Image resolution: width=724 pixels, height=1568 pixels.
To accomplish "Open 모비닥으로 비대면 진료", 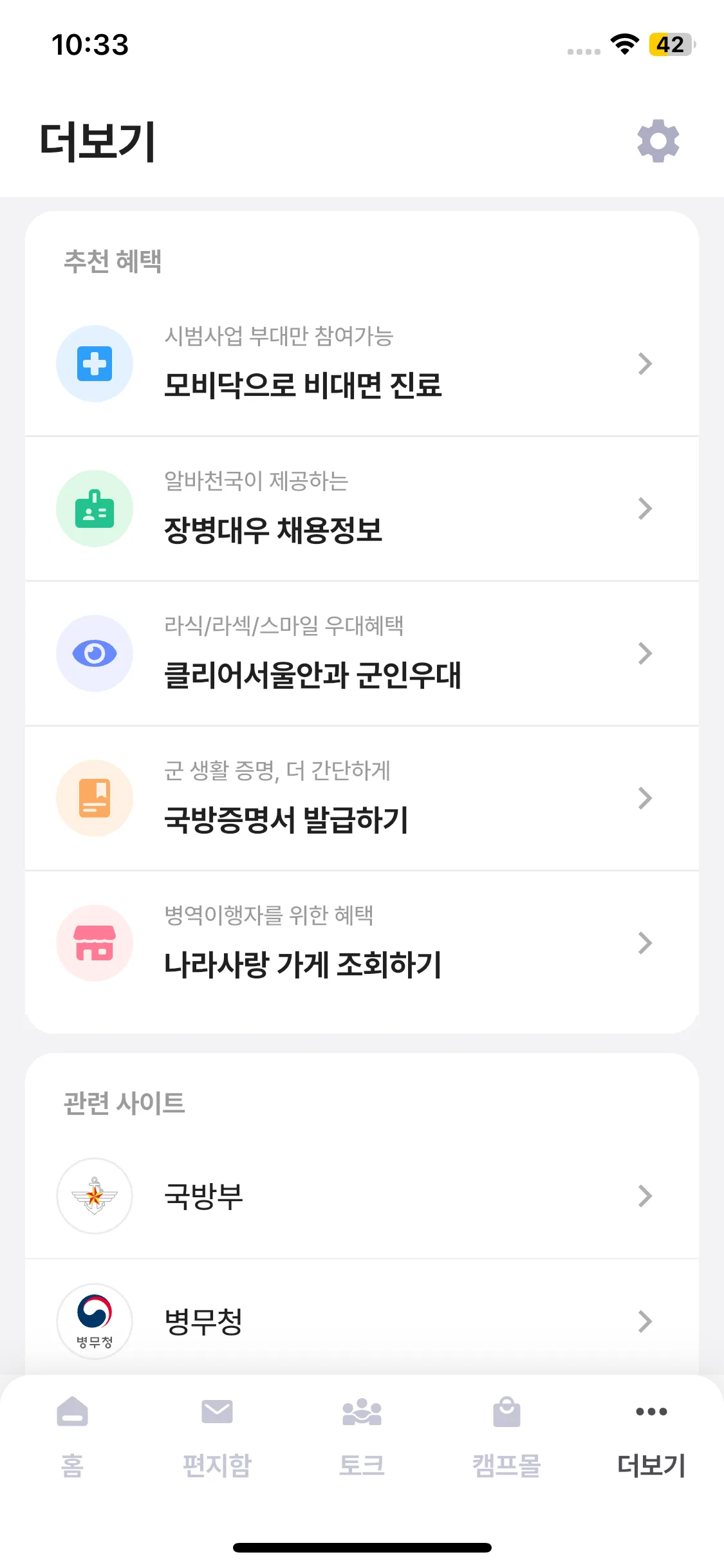I will (x=362, y=364).
